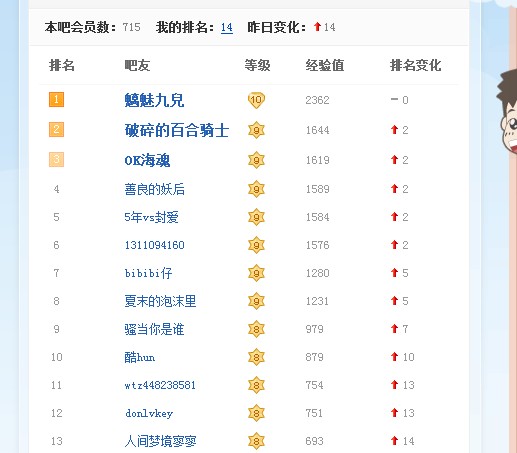The width and height of the screenshot is (517, 453).
Task: Open 夏末的泡沫里's profile
Action: pos(160,301)
